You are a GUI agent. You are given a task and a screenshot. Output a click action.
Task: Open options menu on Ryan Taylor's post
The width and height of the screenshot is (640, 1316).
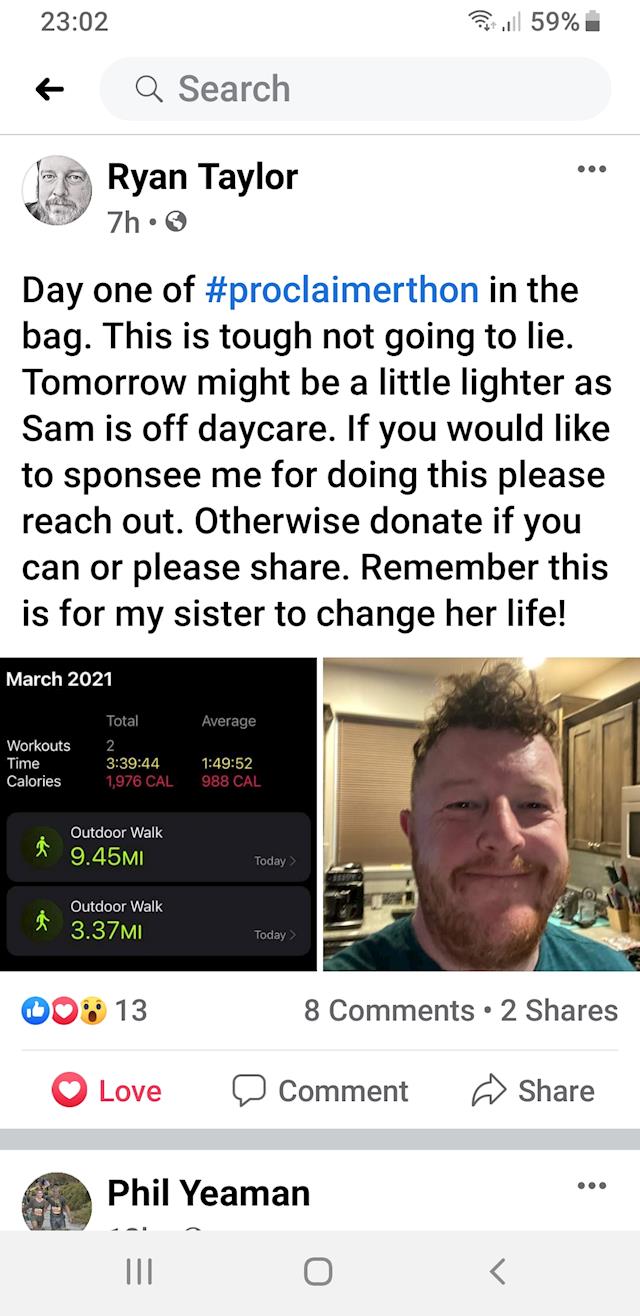[x=591, y=169]
